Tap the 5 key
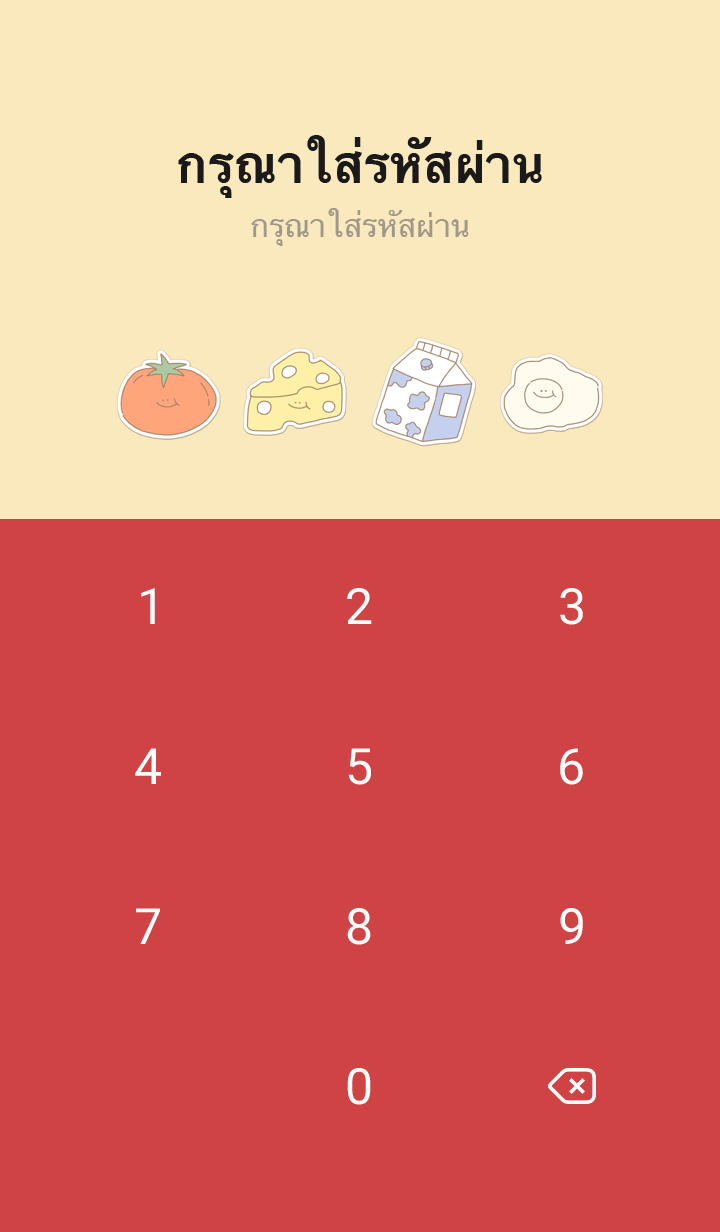 [359, 767]
